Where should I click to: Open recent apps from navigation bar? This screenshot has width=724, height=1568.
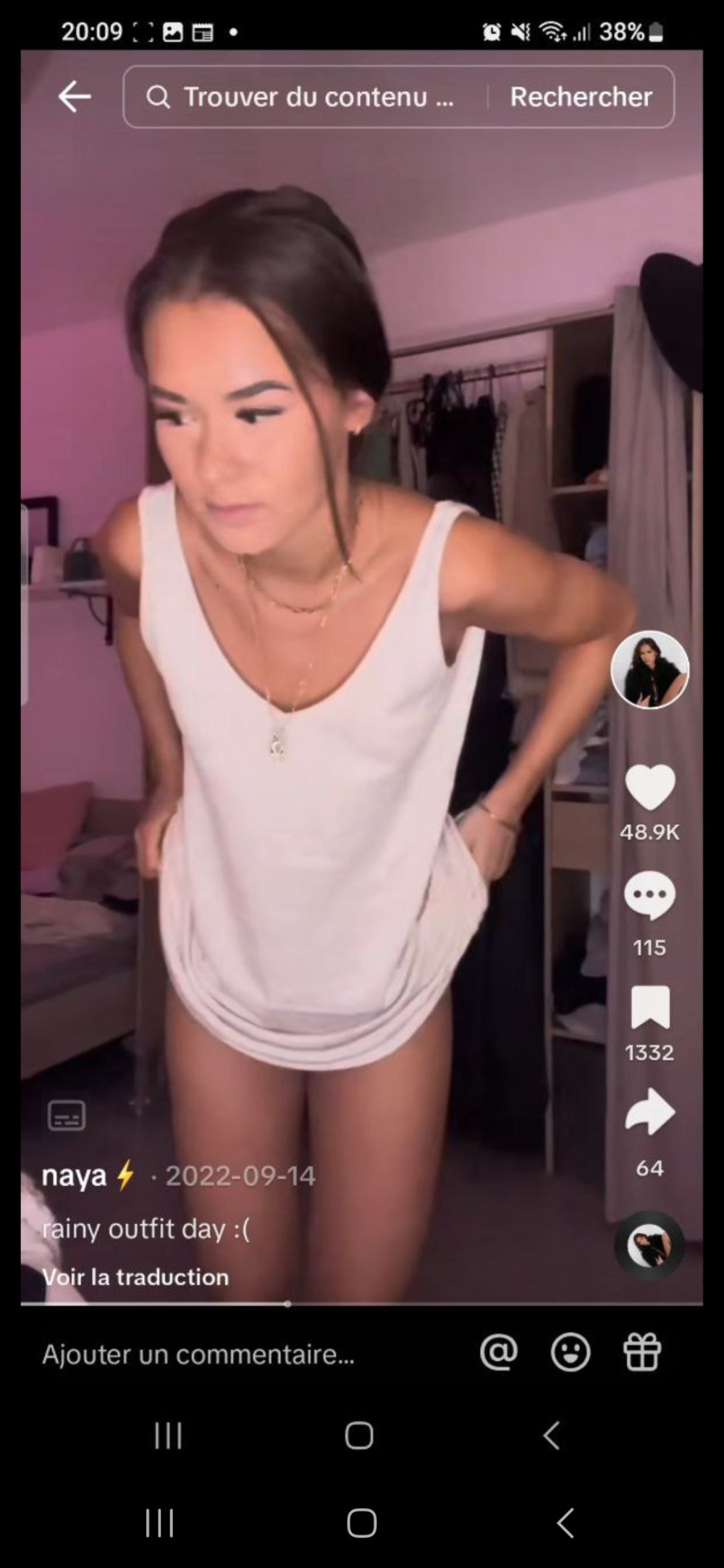coord(159,1522)
